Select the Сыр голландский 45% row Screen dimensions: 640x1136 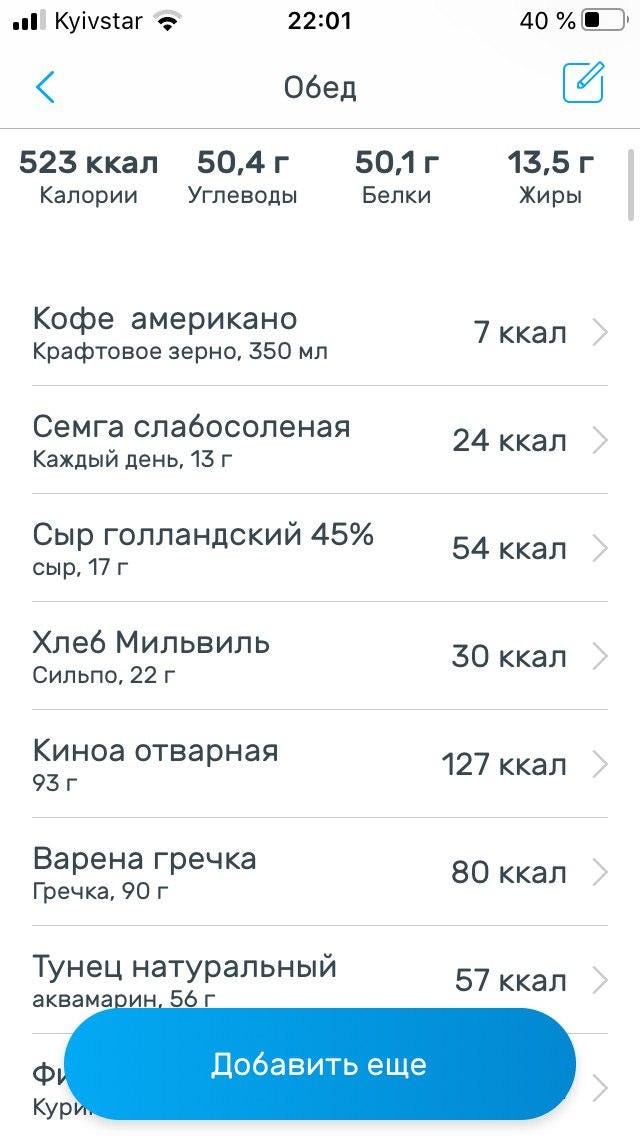pyautogui.click(x=320, y=548)
